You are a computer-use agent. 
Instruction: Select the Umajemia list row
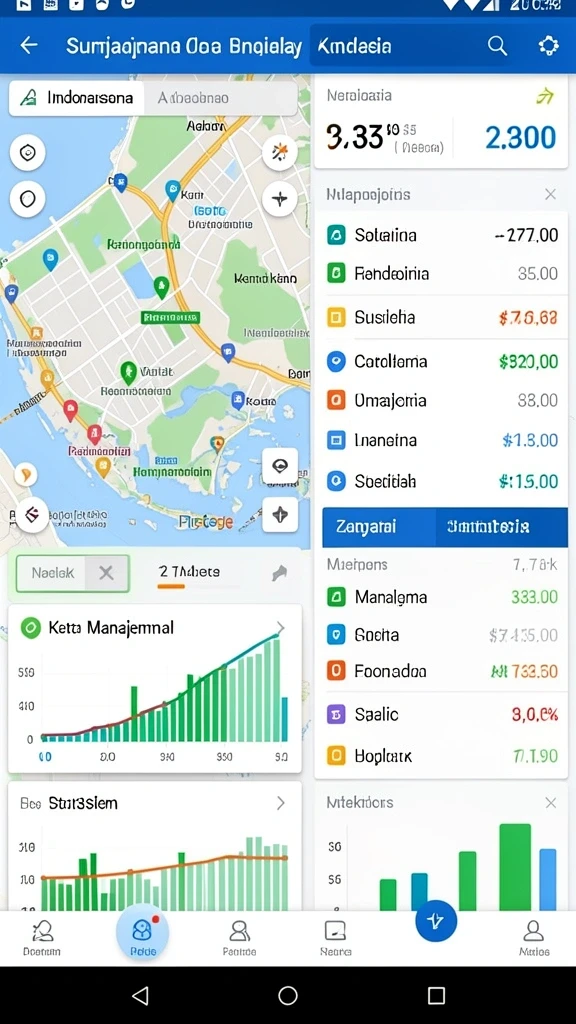point(441,400)
